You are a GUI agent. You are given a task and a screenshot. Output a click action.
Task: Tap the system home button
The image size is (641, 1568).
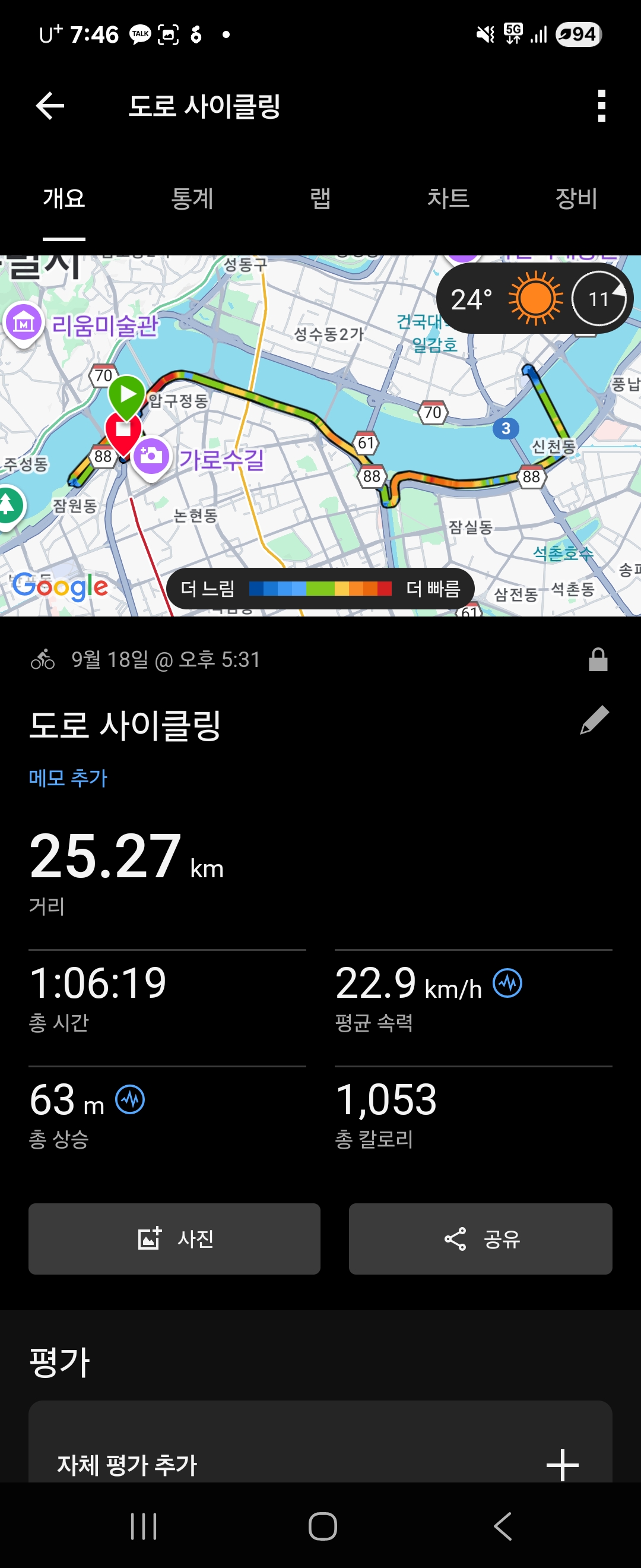click(322, 1526)
